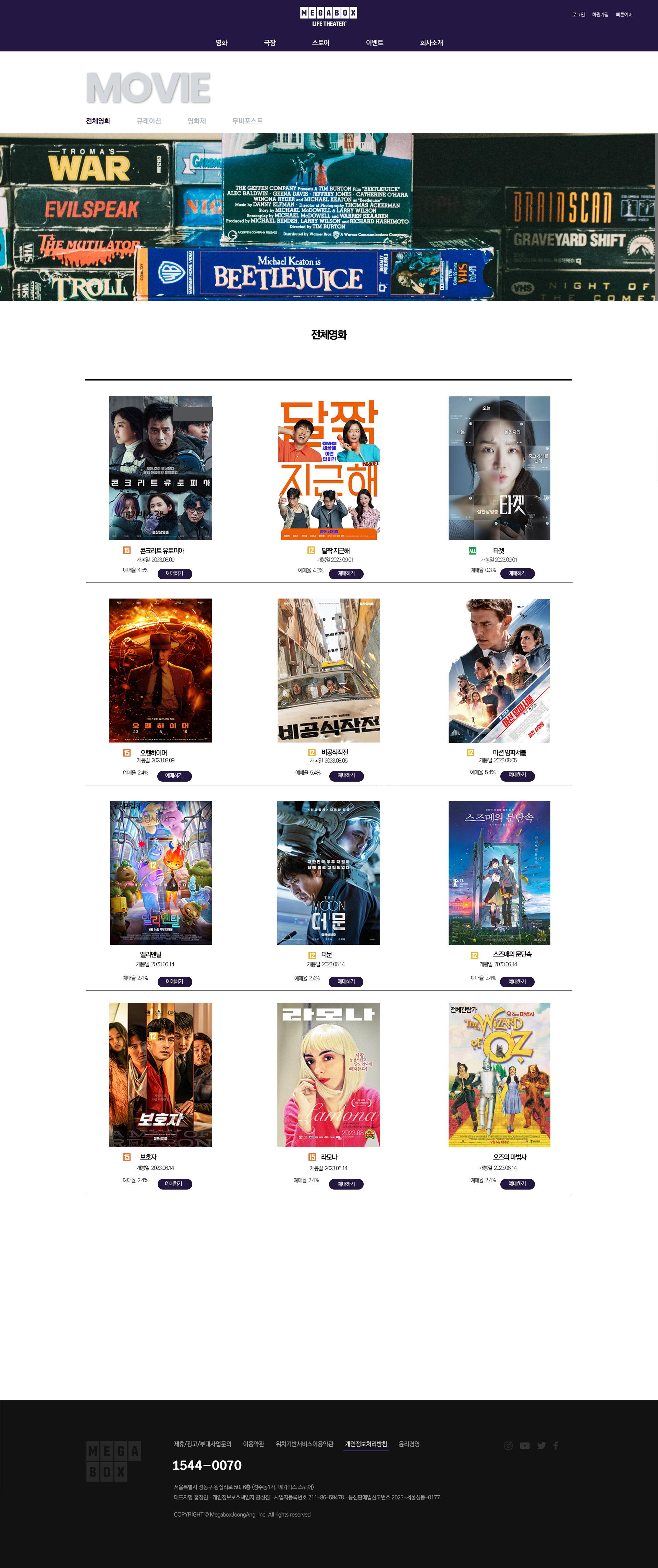The image size is (658, 1568).
Task: Open the Instagram icon in footer
Action: point(508,1446)
